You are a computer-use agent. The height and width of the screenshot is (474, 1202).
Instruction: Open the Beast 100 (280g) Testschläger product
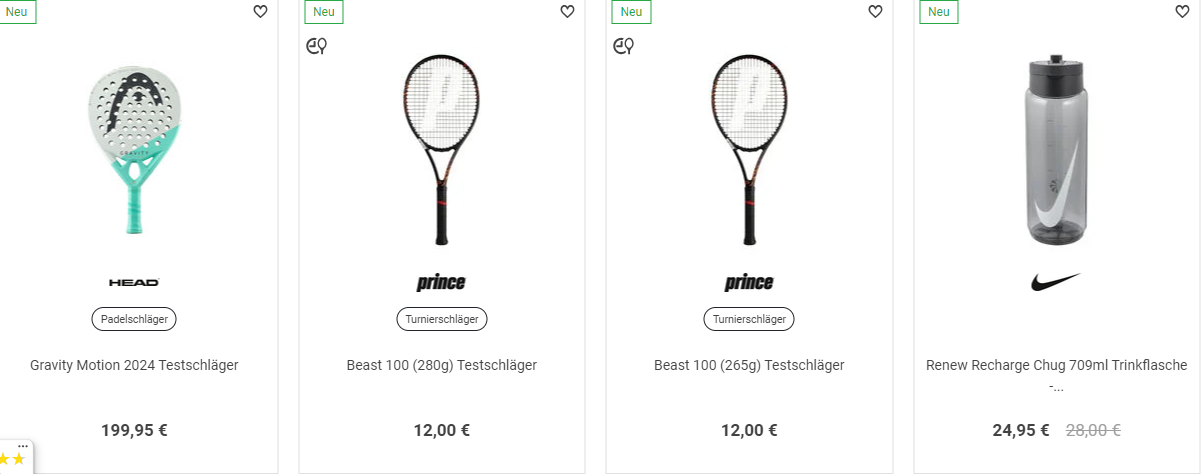441,365
